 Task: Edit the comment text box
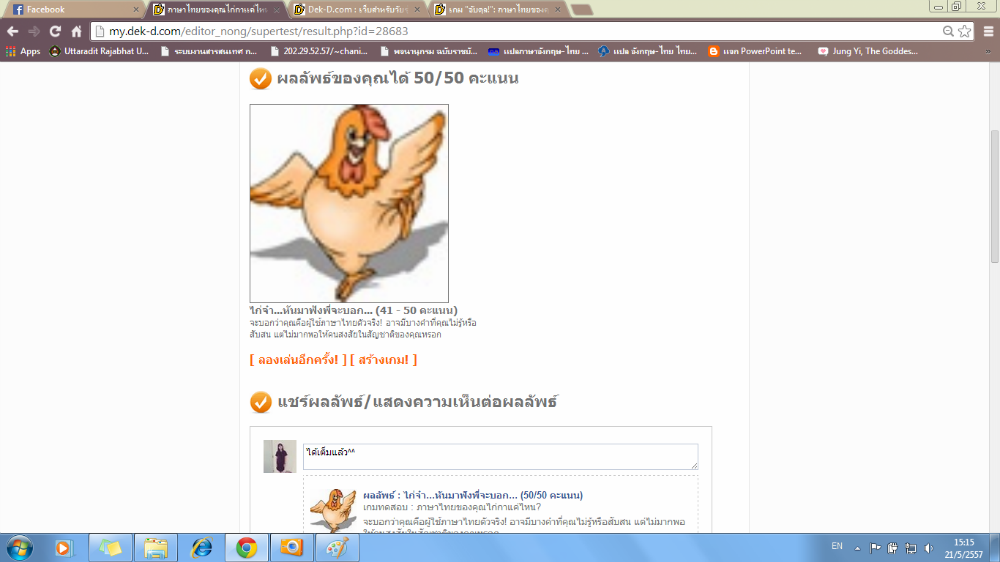(500, 456)
